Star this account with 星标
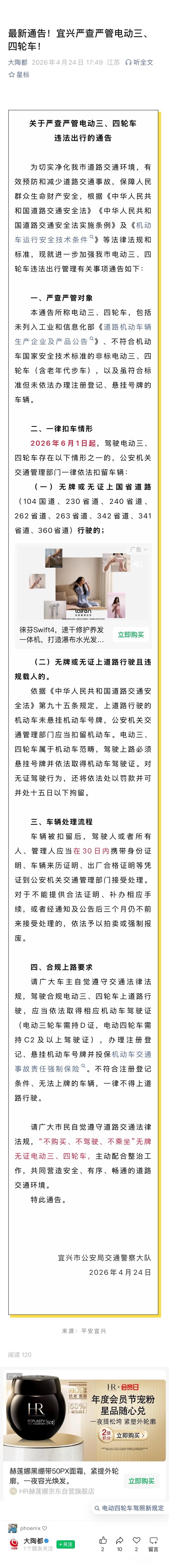Image resolution: width=169 pixels, height=1568 pixels. point(19,74)
